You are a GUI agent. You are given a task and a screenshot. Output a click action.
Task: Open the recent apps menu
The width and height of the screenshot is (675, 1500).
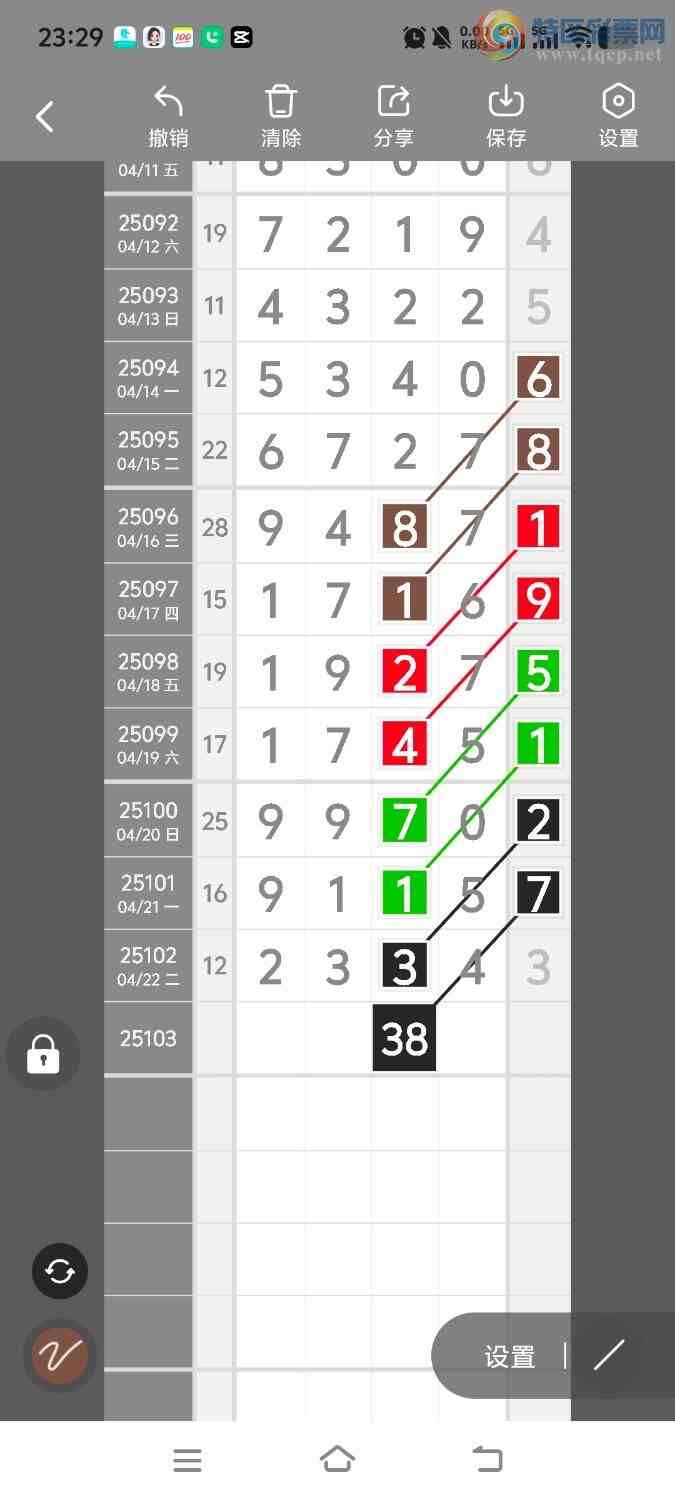187,1460
